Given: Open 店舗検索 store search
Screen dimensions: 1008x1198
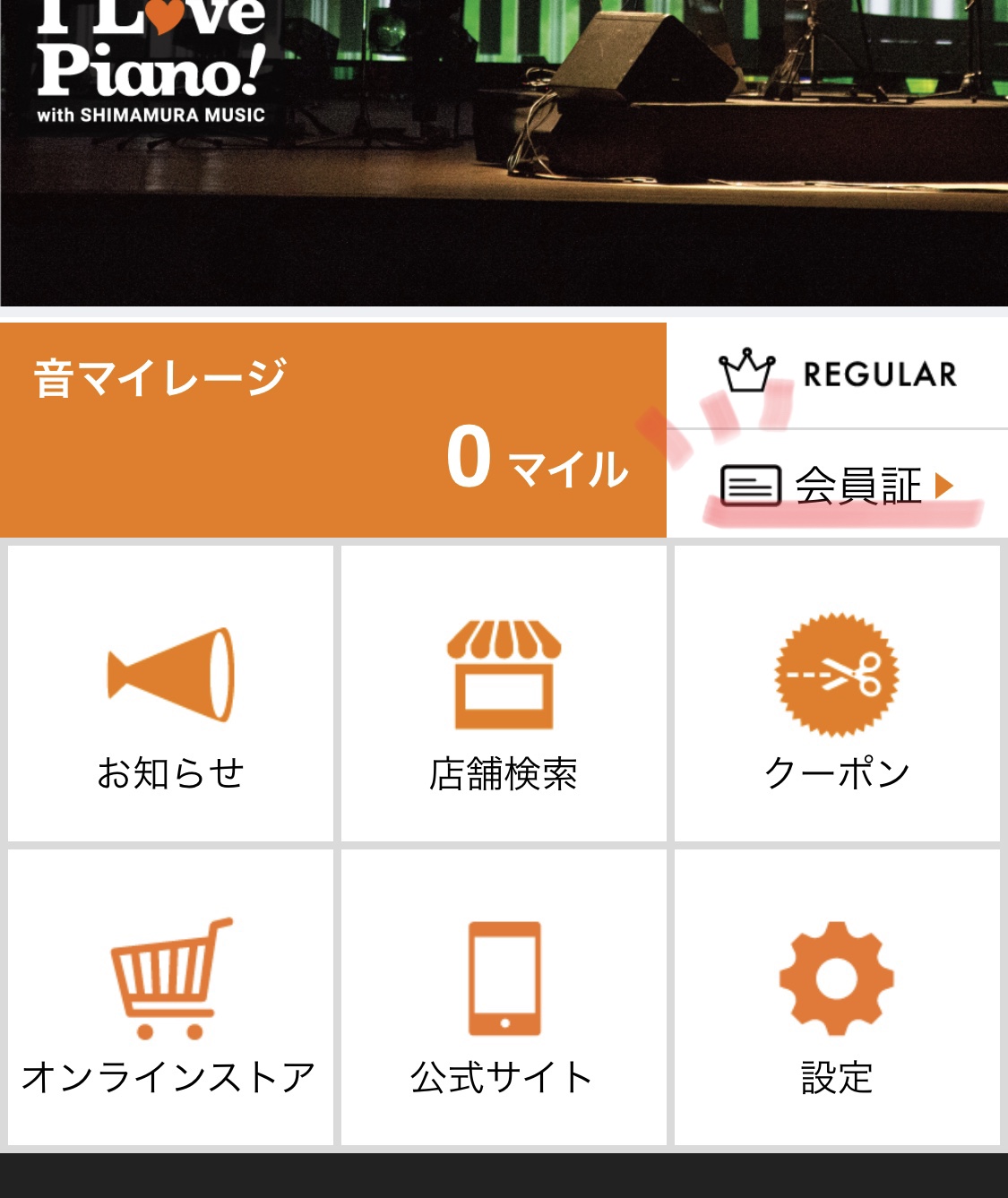Looking at the screenshot, I should (x=504, y=694).
